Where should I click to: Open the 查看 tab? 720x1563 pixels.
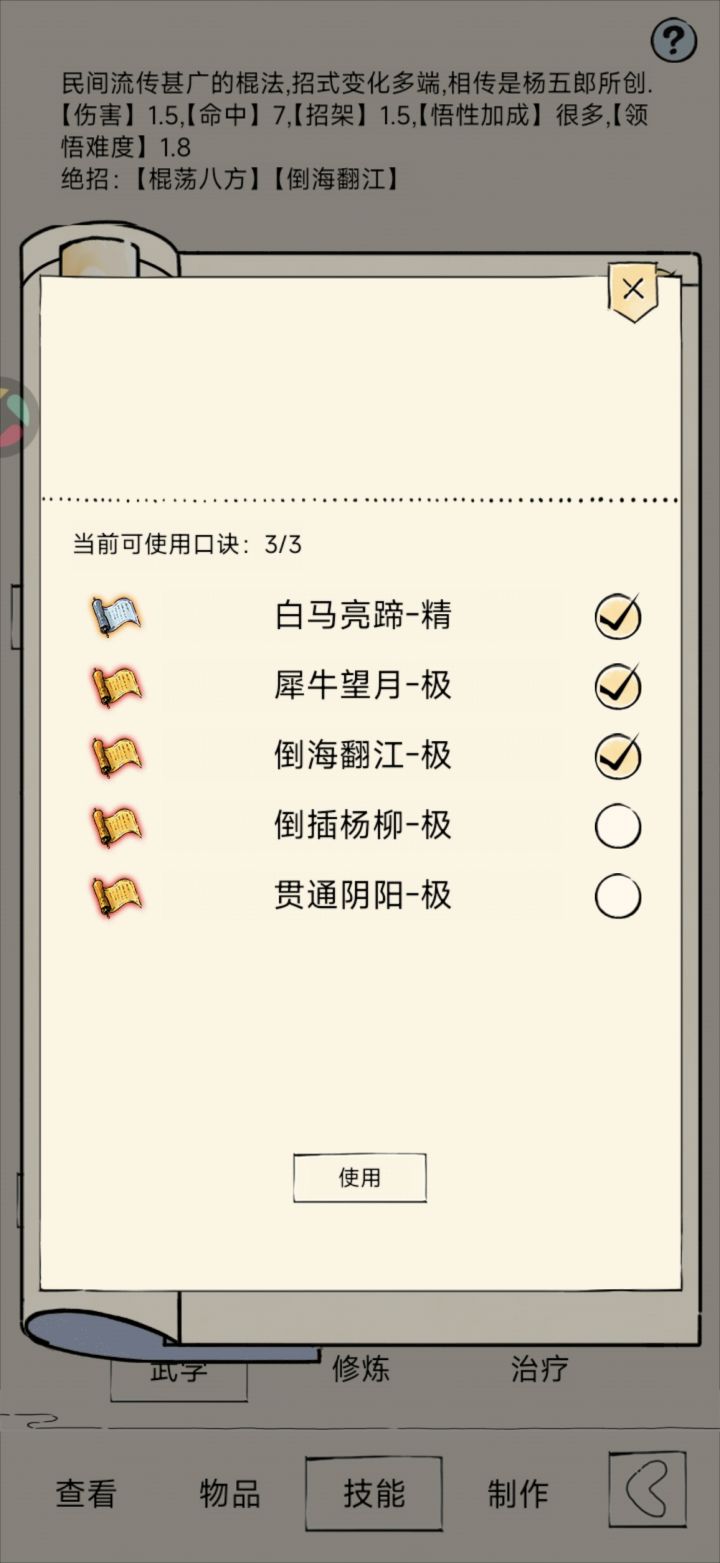[x=85, y=1493]
